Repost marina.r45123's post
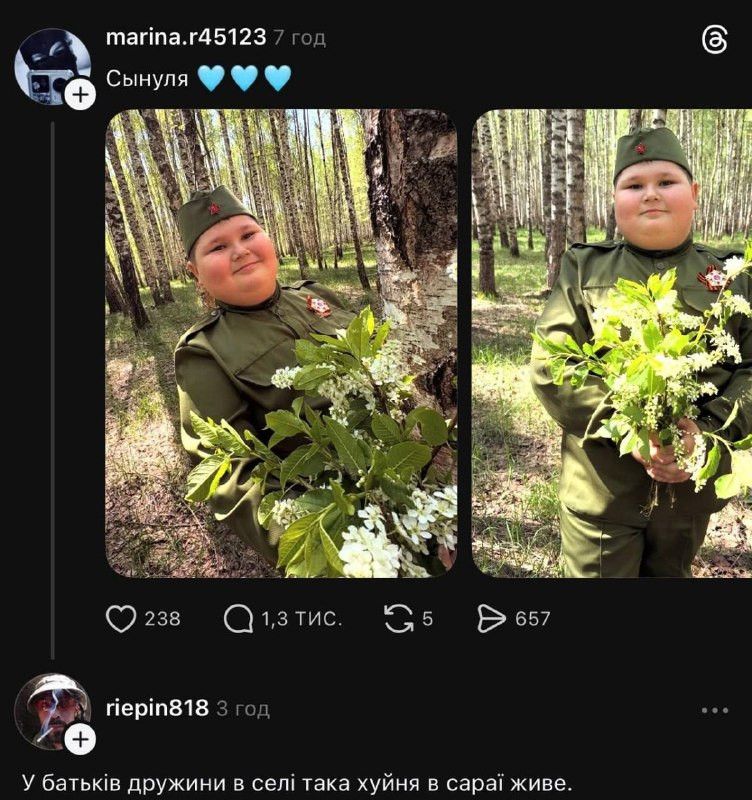The image size is (752, 800). coord(398,619)
